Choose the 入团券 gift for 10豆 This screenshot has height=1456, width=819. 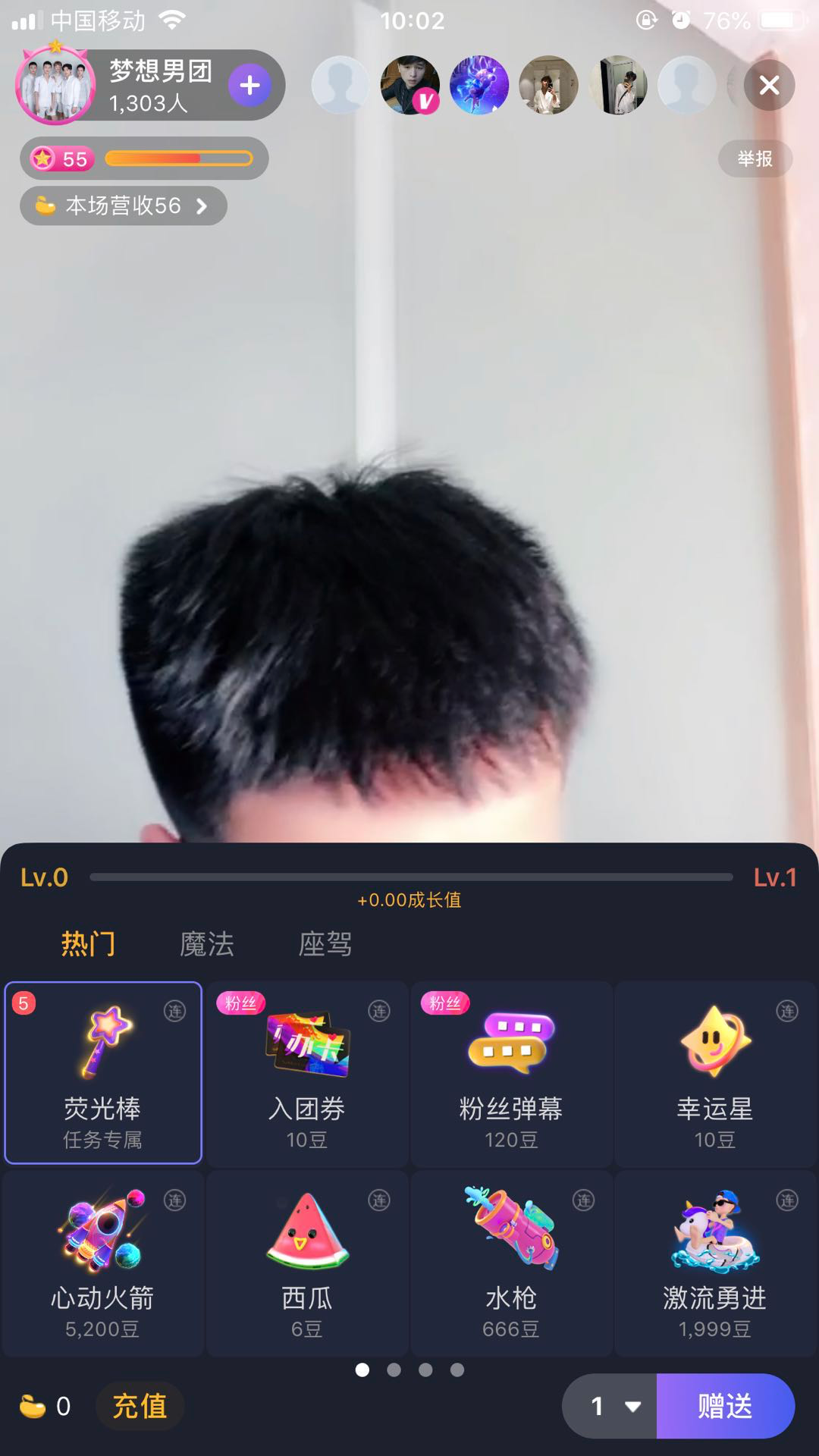307,1072
